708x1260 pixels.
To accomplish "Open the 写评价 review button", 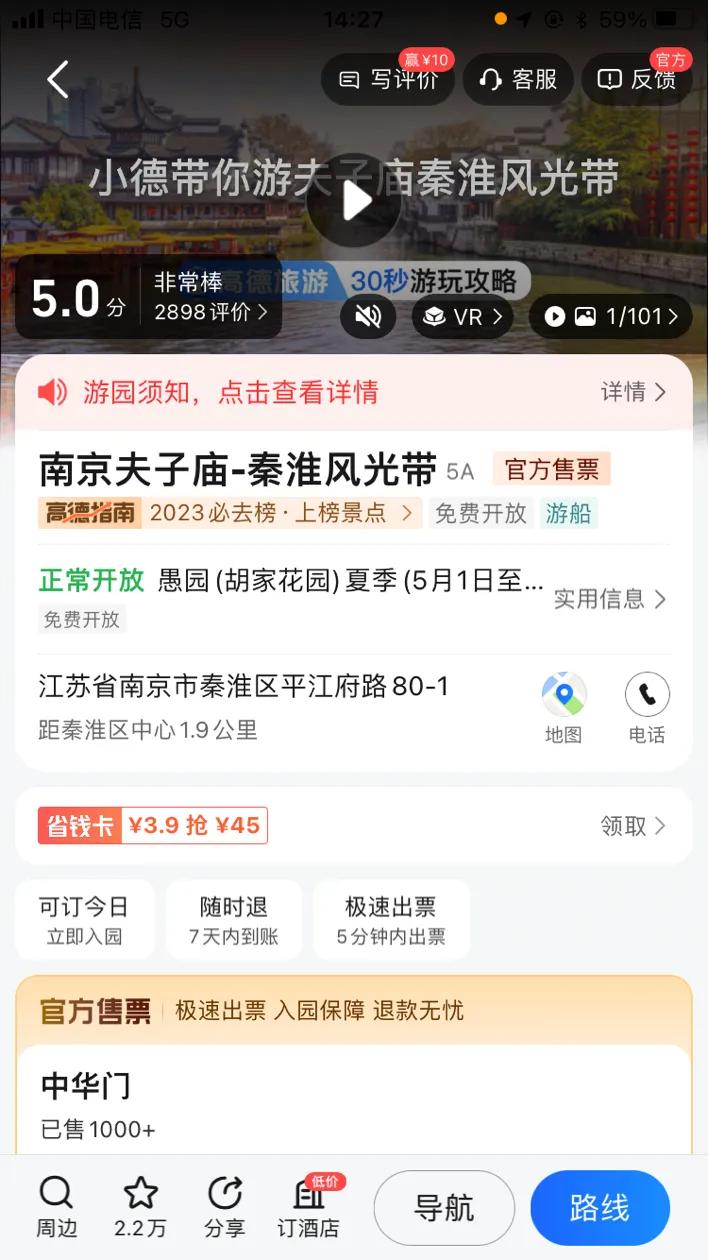I will (x=388, y=80).
